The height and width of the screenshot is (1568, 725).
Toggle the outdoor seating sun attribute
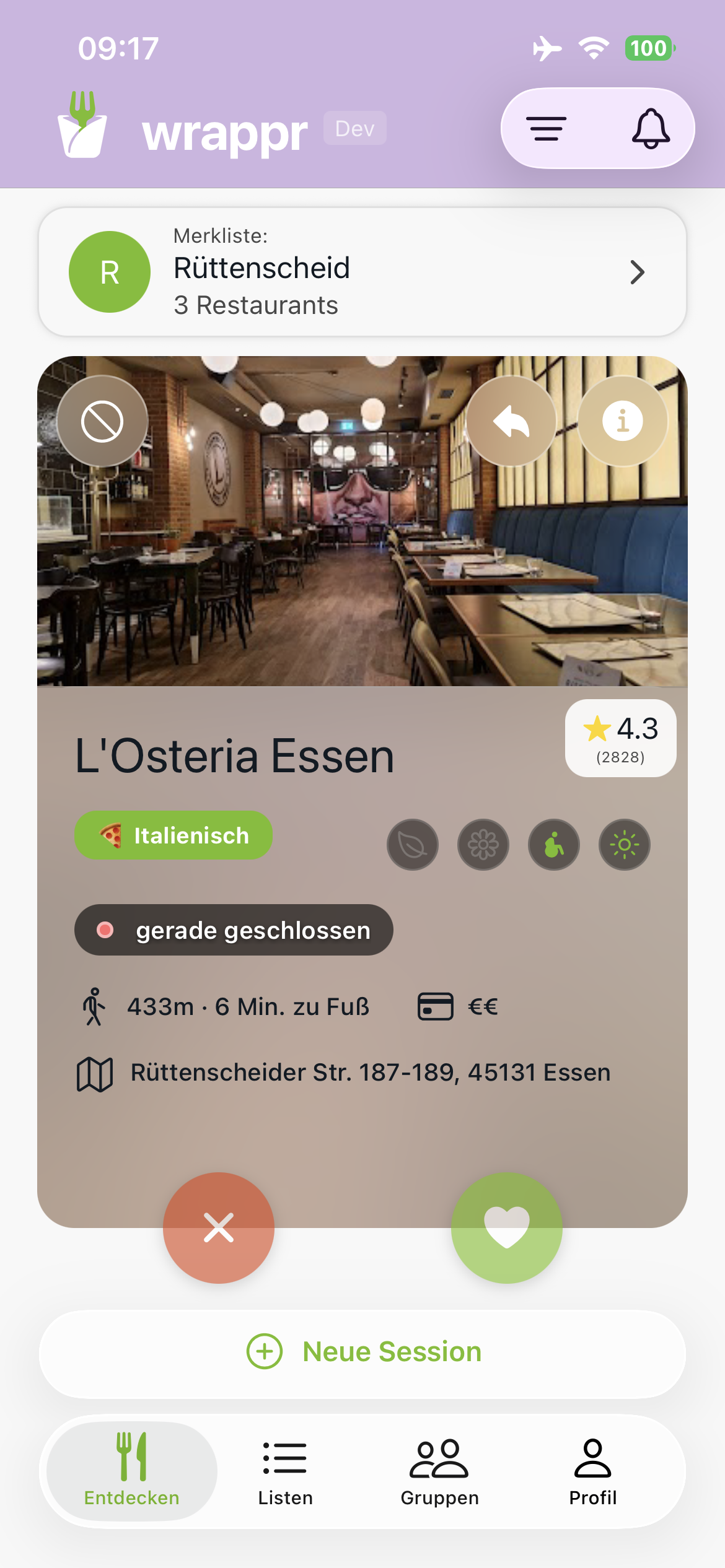click(x=624, y=844)
